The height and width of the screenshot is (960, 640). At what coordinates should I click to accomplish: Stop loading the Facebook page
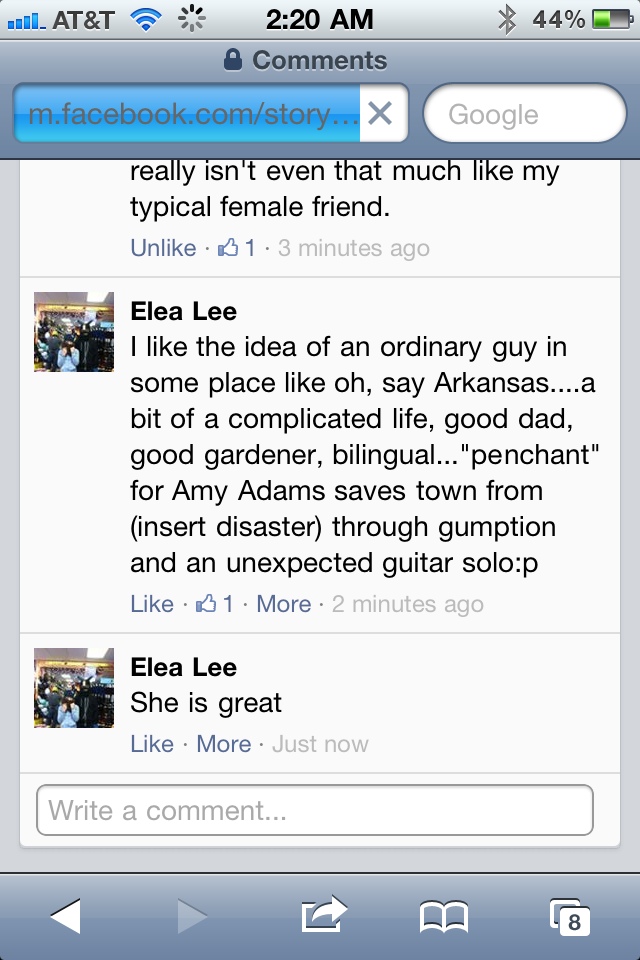click(379, 114)
